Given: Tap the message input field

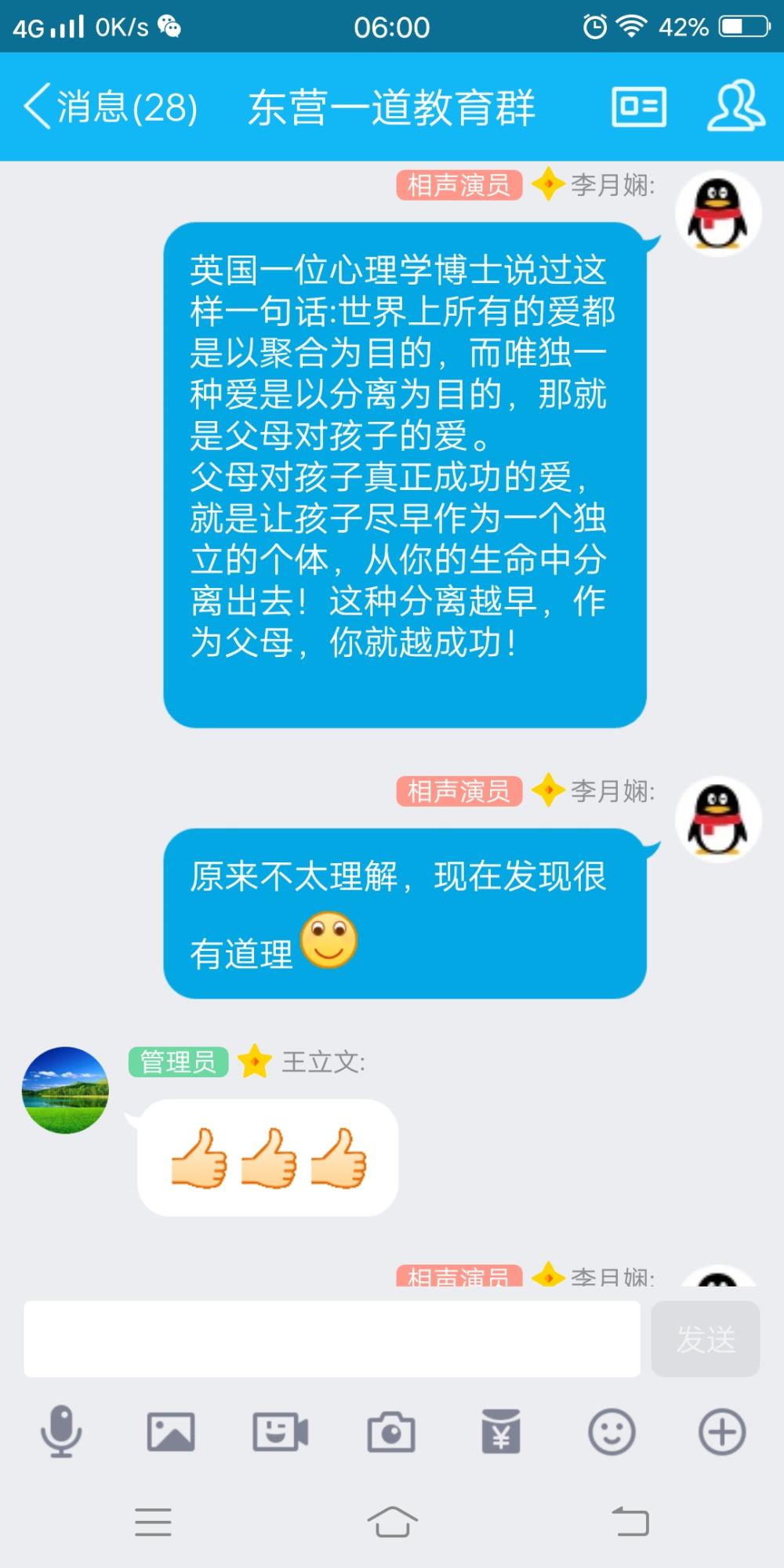Looking at the screenshot, I should (x=332, y=1338).
